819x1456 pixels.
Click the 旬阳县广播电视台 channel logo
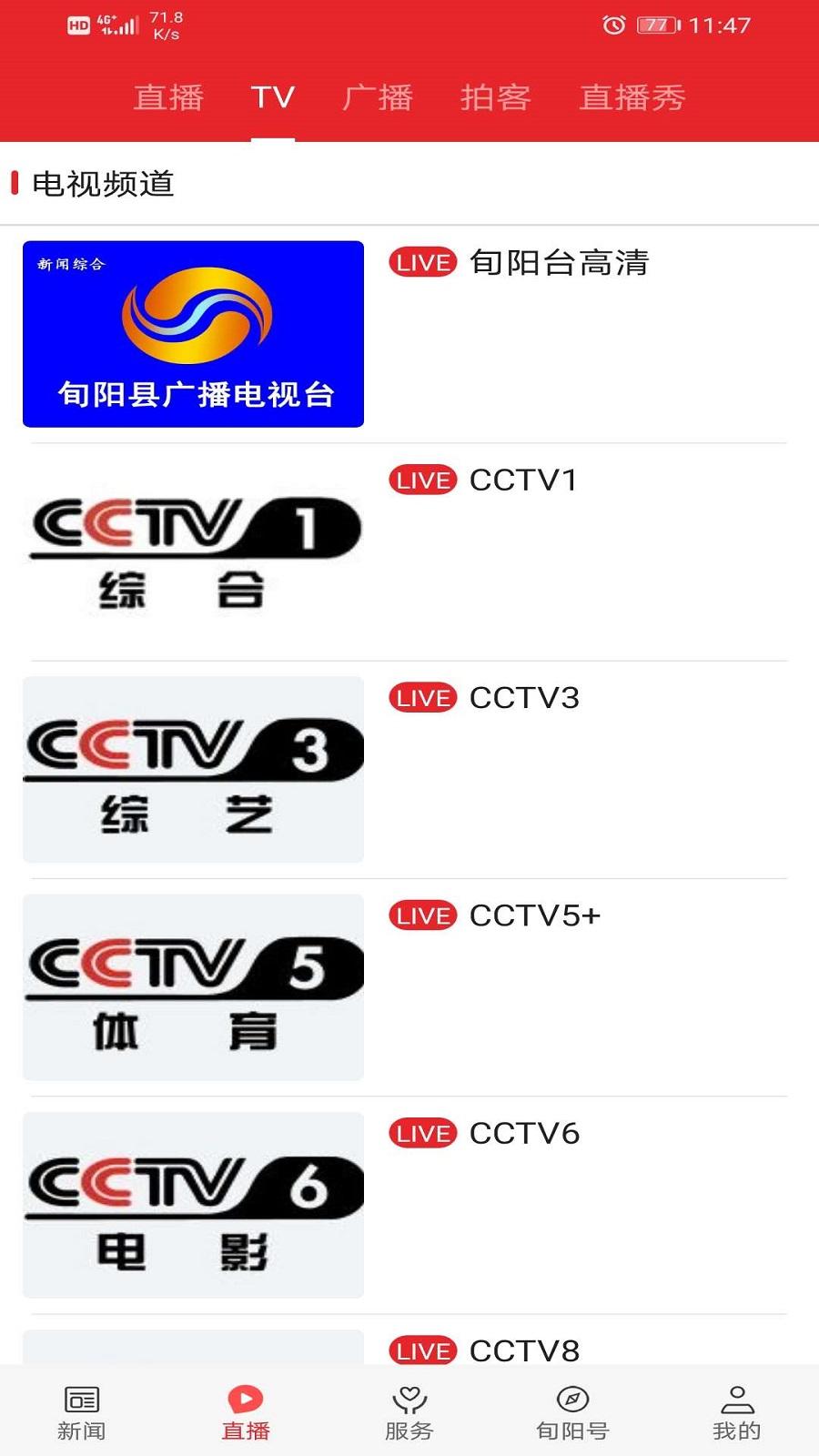(192, 333)
